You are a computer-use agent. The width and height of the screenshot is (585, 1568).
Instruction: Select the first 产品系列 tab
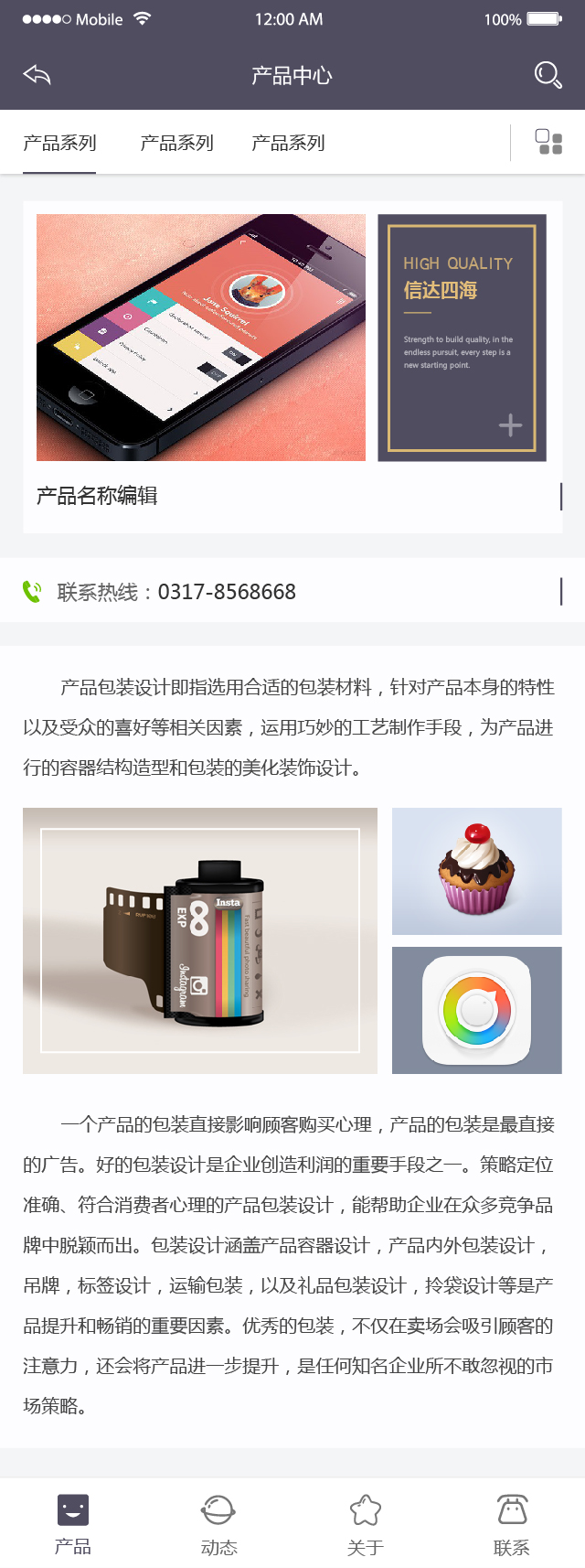[x=59, y=143]
